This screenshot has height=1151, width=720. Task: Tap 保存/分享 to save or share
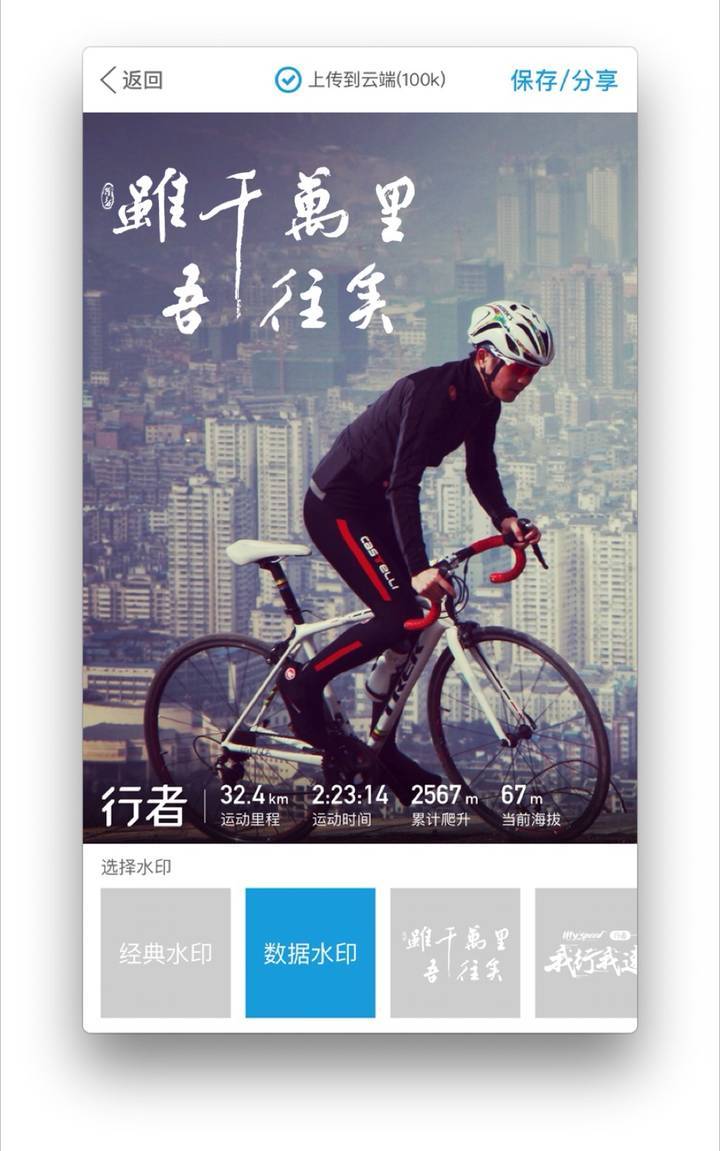[x=564, y=81]
